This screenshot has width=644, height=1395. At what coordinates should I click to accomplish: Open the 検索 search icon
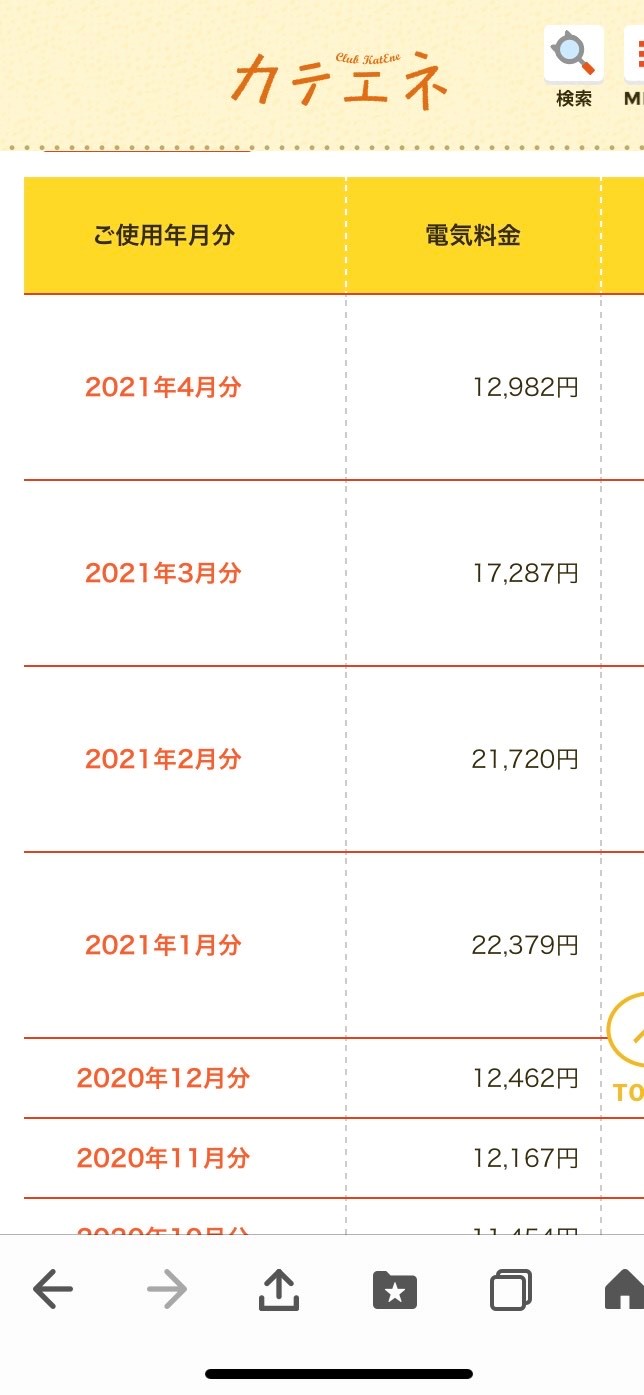[x=574, y=66]
